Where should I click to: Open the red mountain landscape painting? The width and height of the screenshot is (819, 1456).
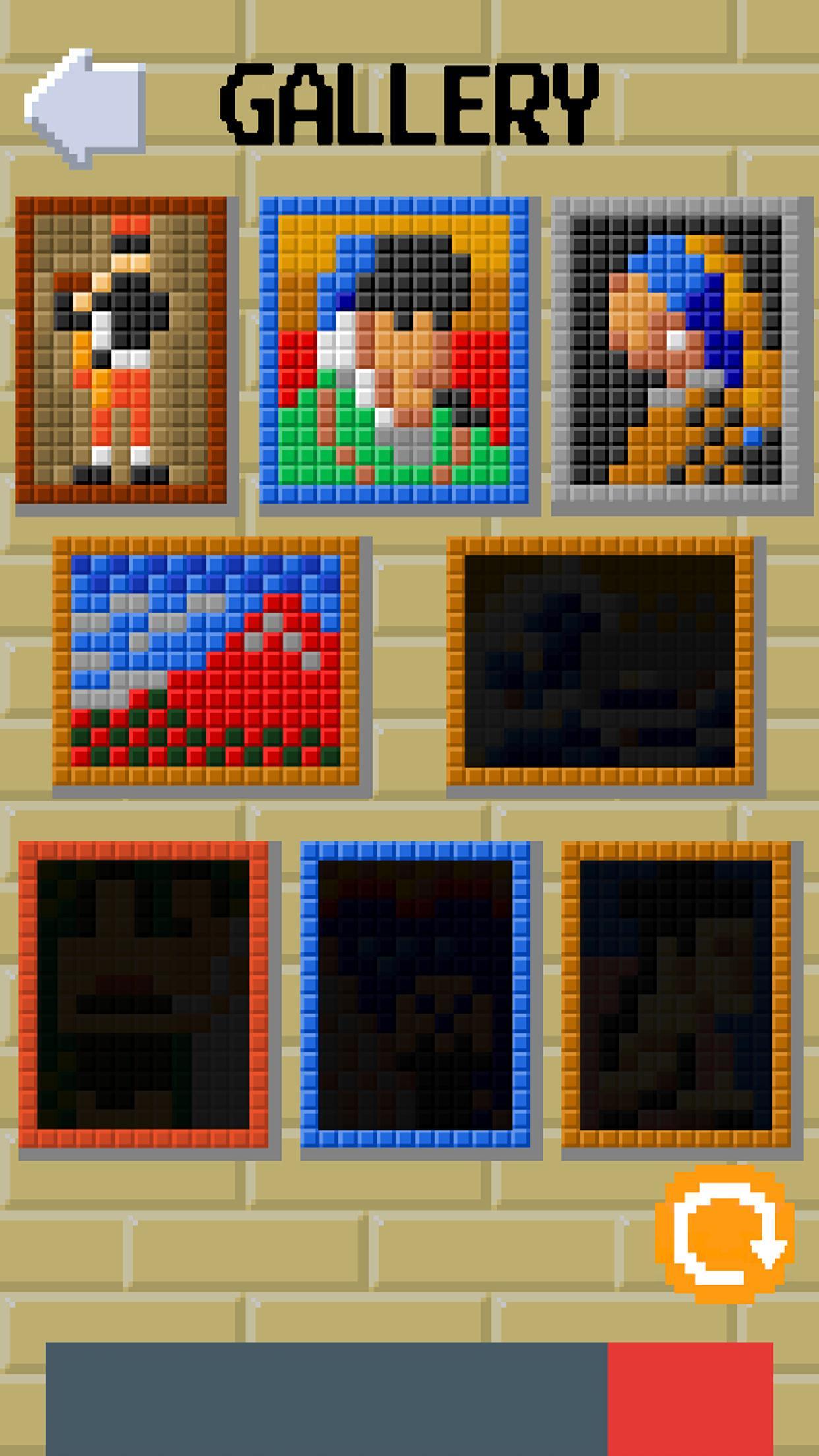tap(206, 661)
